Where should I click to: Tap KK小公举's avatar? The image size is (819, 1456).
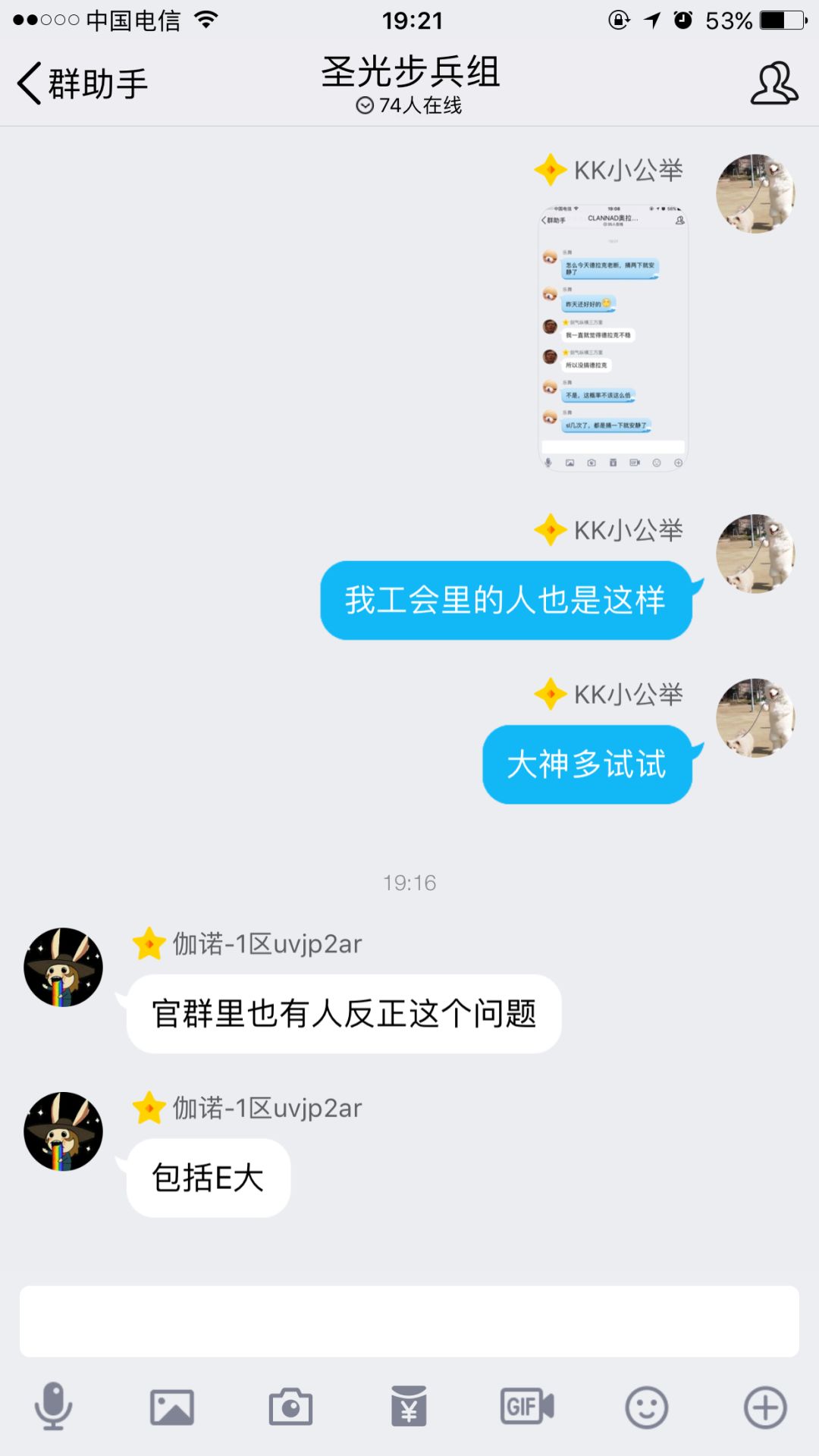(755, 192)
